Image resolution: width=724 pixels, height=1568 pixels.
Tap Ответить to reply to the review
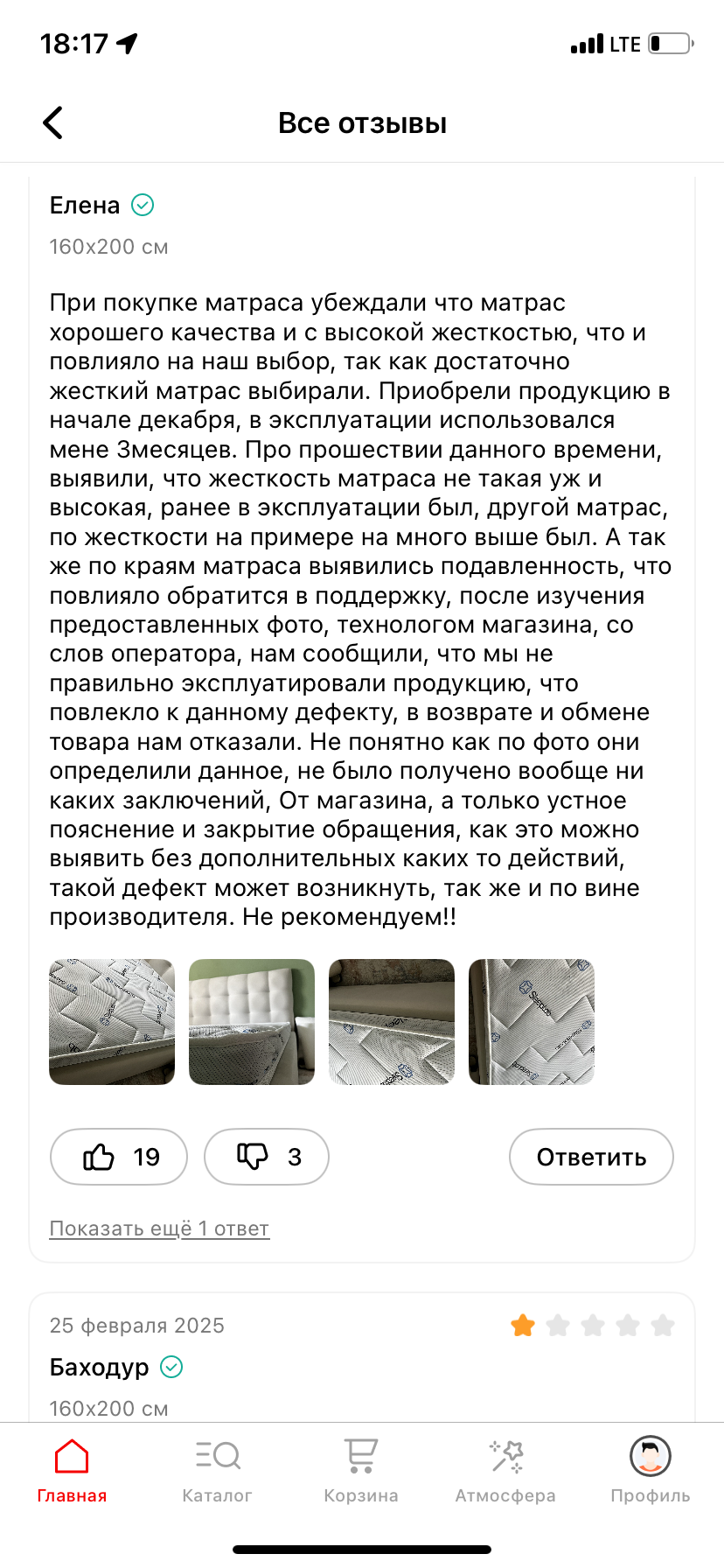coord(591,1157)
